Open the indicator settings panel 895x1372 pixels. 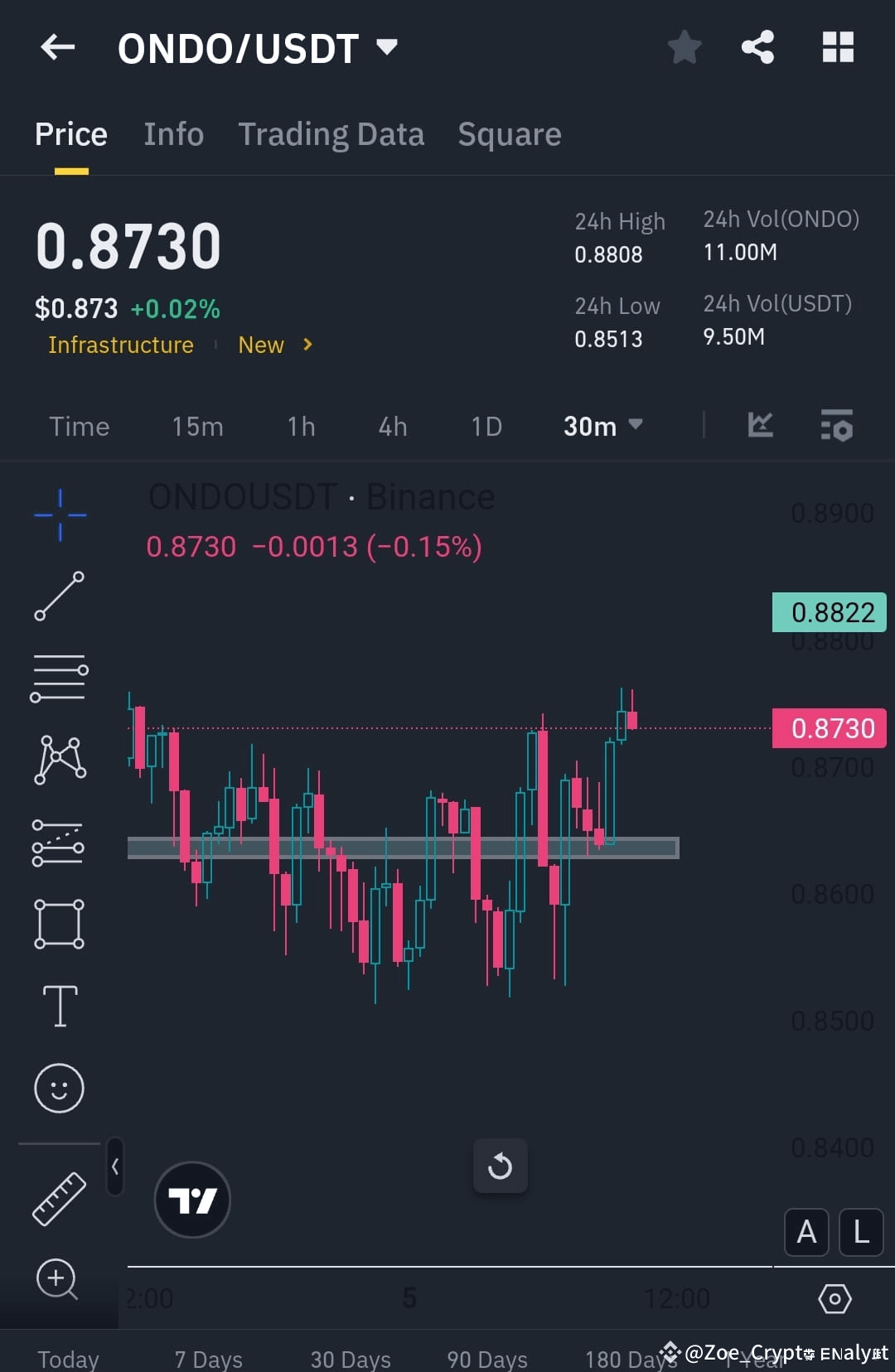pos(836,426)
